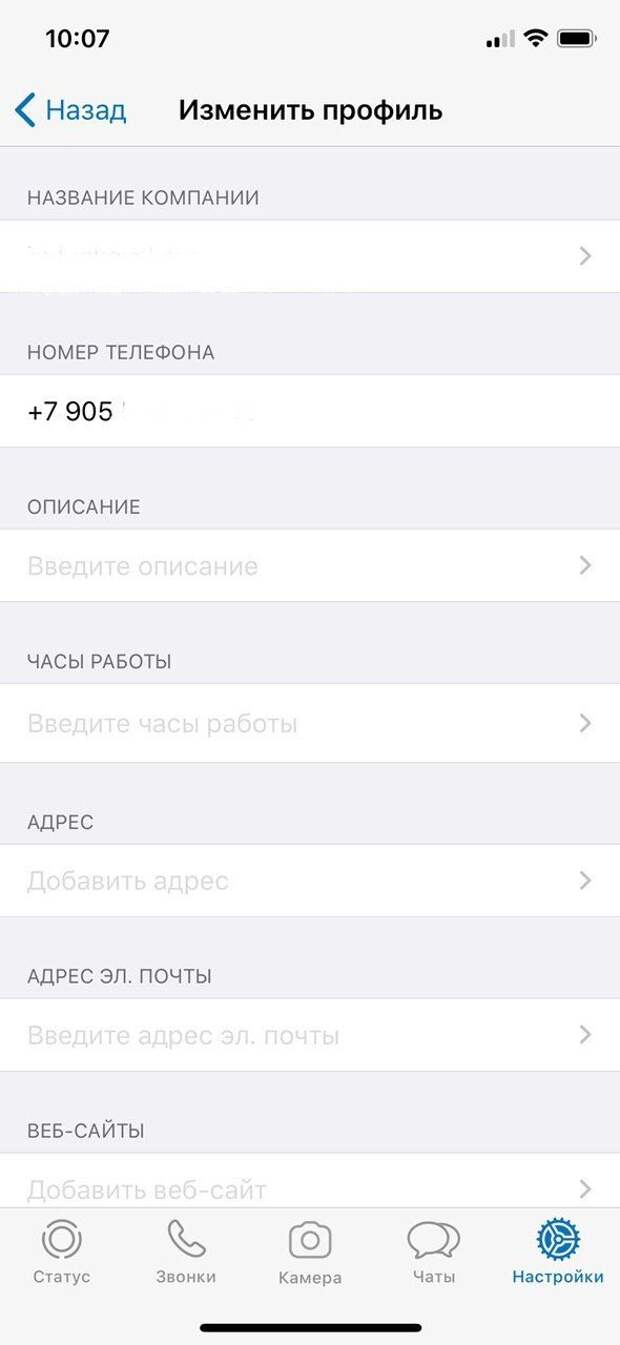Go back using the Назад button
Image resolution: width=620 pixels, height=1345 pixels.
71,109
